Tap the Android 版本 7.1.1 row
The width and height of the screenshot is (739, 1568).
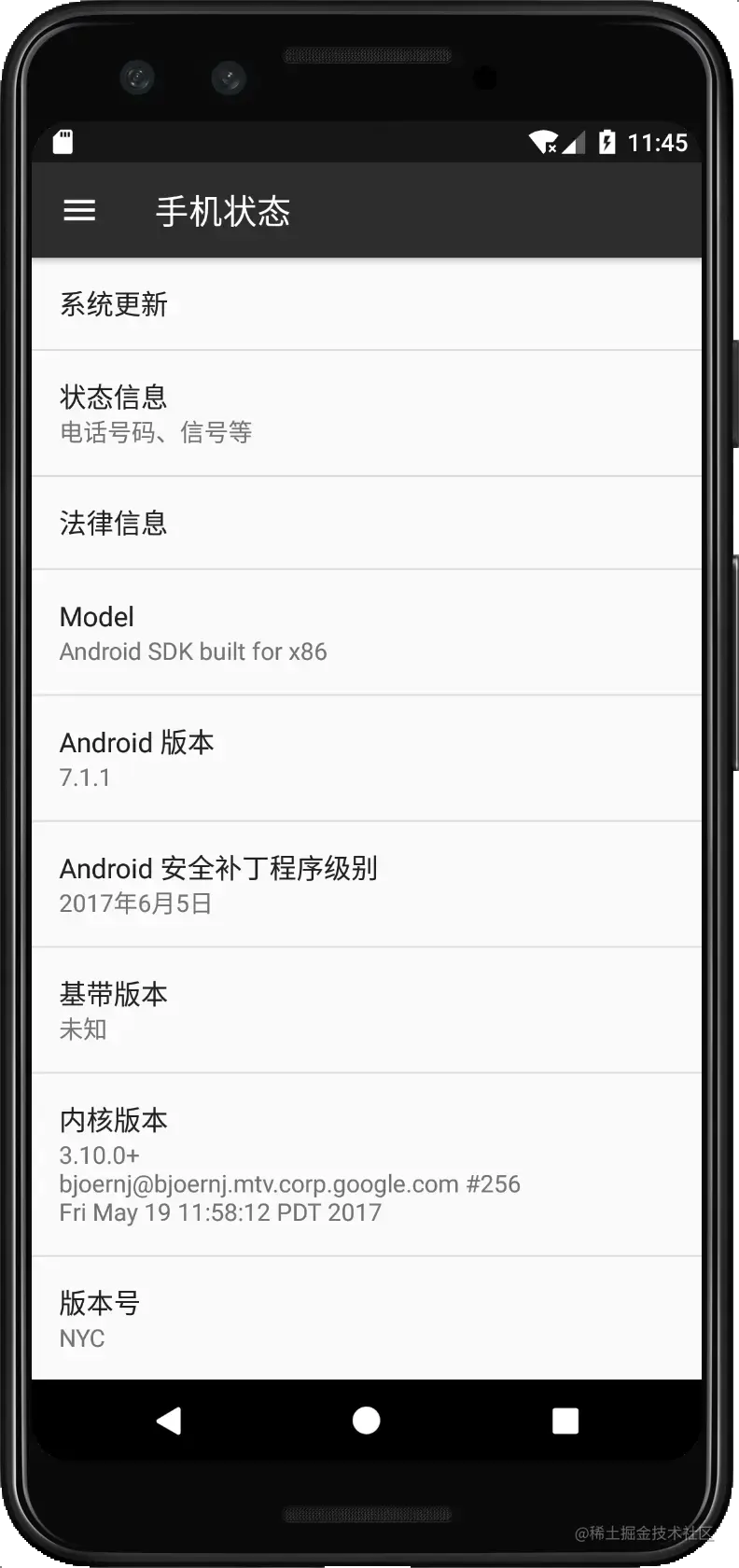point(366,759)
